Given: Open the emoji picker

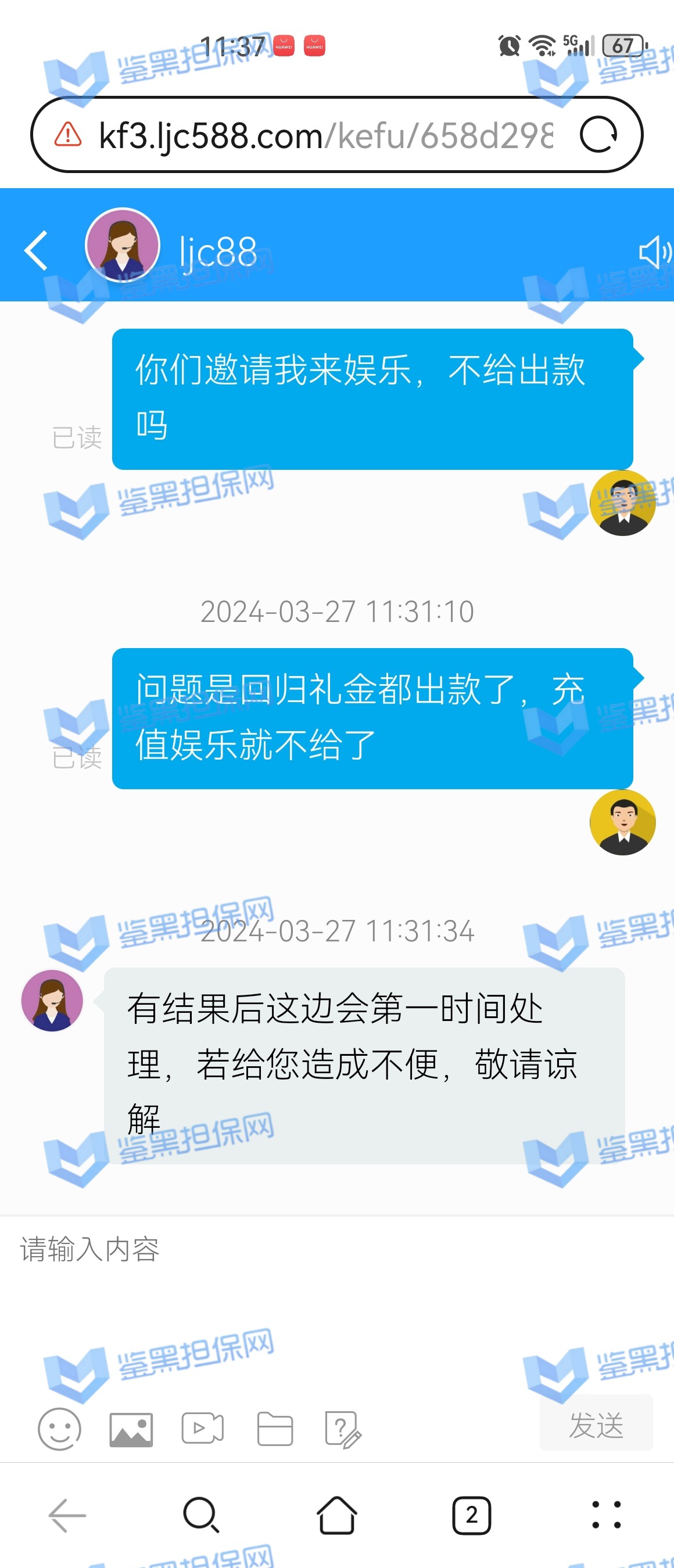Looking at the screenshot, I should coord(59,1429).
